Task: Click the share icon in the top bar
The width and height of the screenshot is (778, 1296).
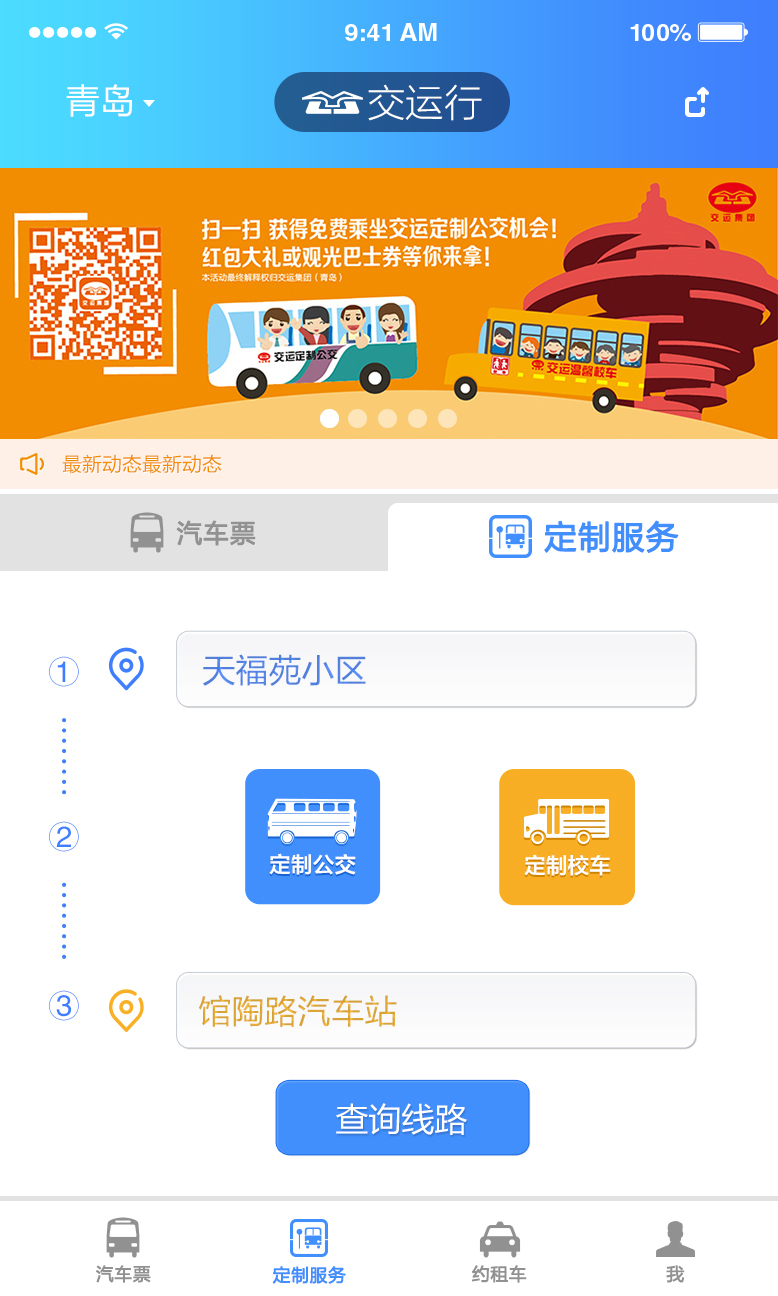Action: (696, 102)
